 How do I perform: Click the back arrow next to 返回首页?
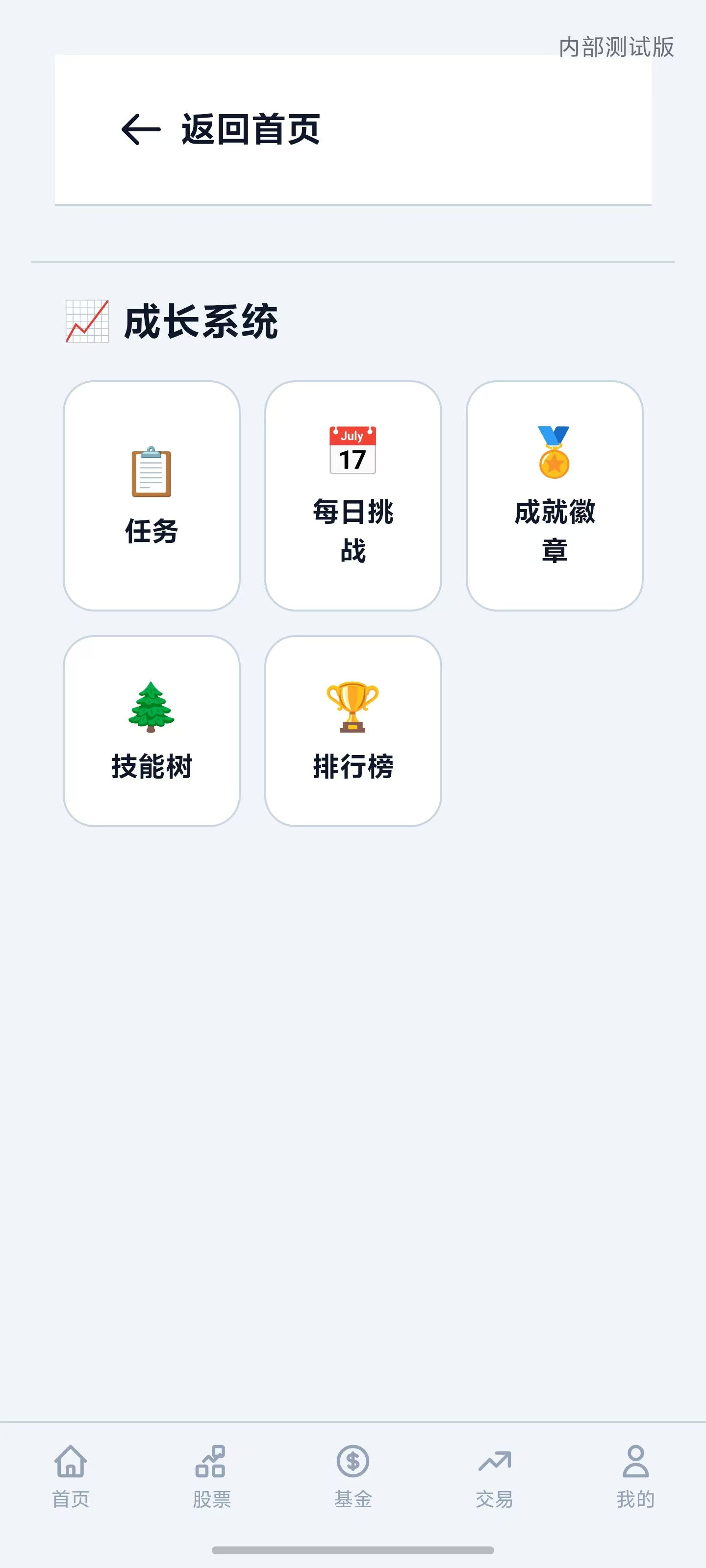pos(139,129)
